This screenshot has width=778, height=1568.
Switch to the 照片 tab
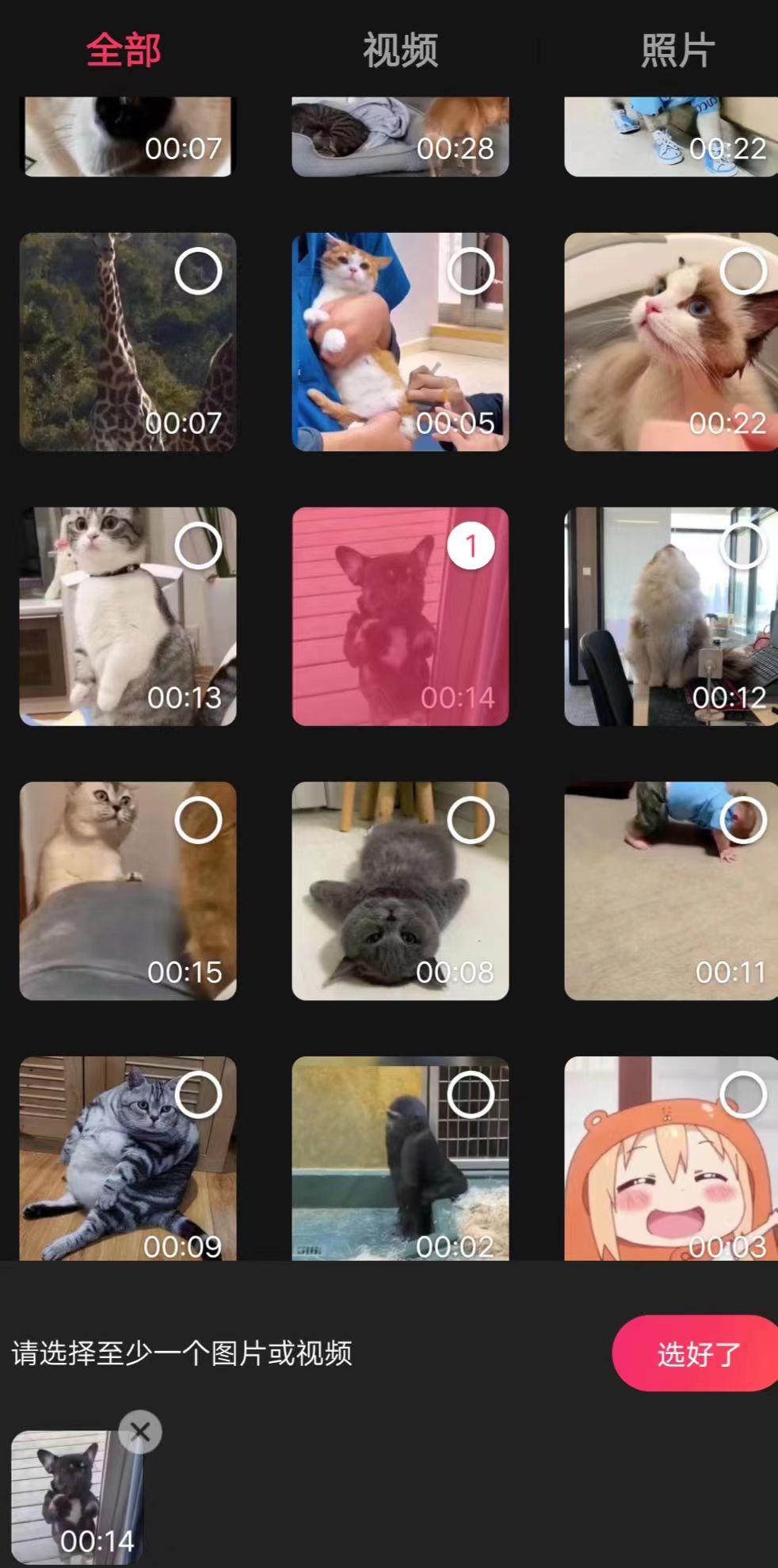coord(677,50)
